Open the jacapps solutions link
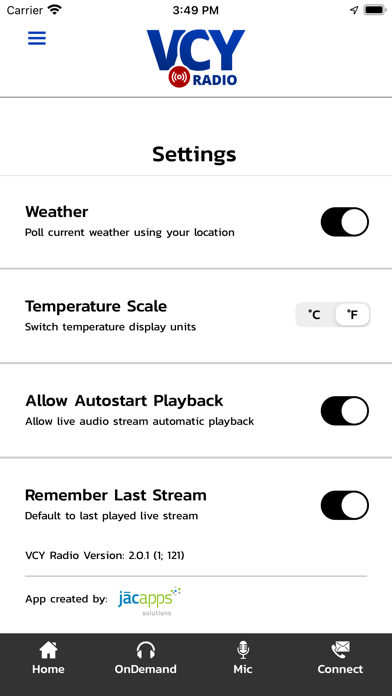The height and width of the screenshot is (696, 392). pyautogui.click(x=150, y=601)
